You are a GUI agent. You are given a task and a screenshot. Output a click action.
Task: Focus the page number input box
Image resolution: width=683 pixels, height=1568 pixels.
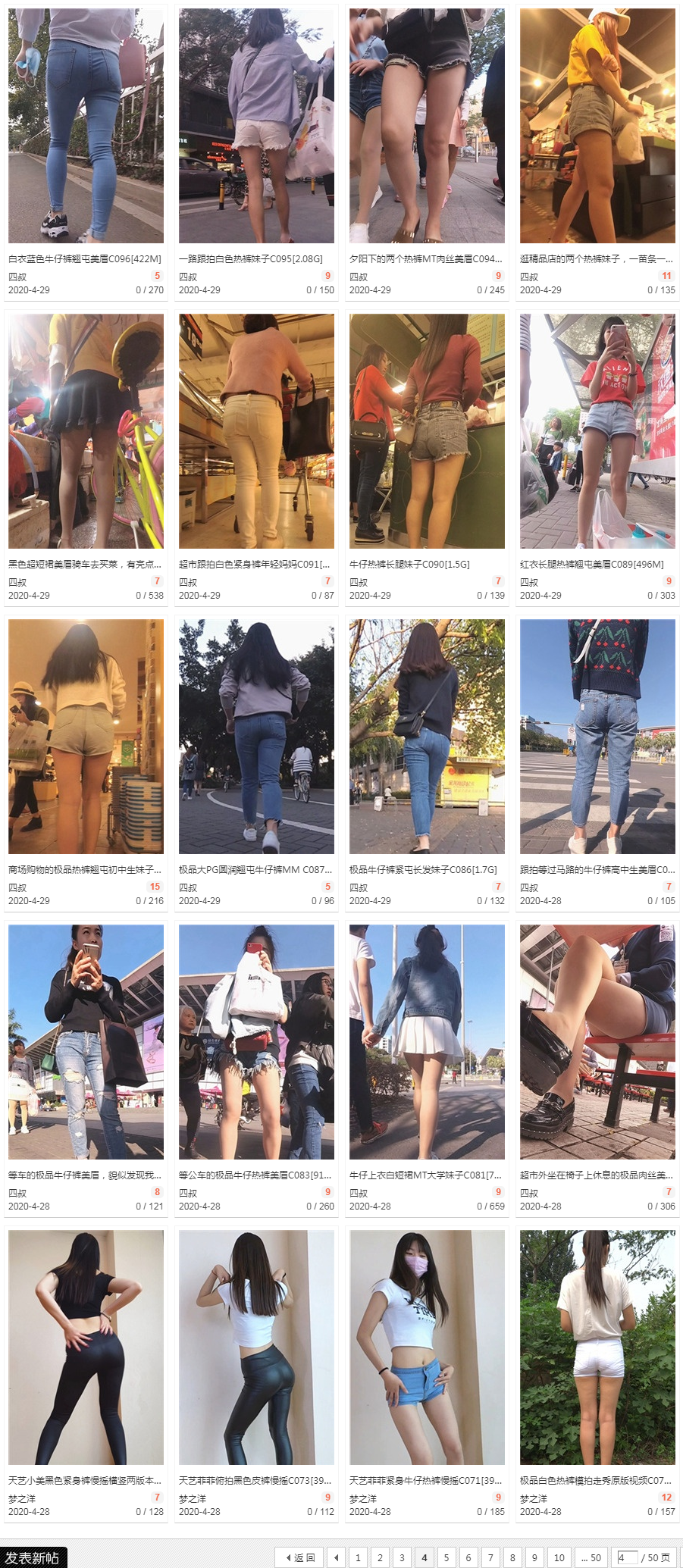tap(626, 1557)
